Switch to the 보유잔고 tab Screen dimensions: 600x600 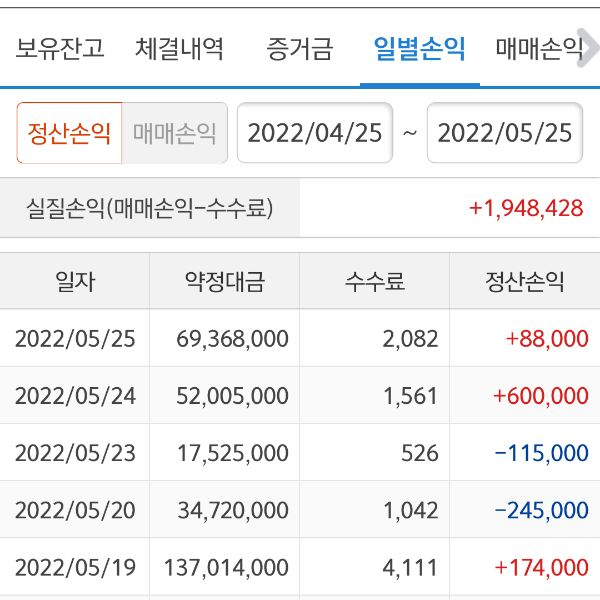click(x=60, y=48)
